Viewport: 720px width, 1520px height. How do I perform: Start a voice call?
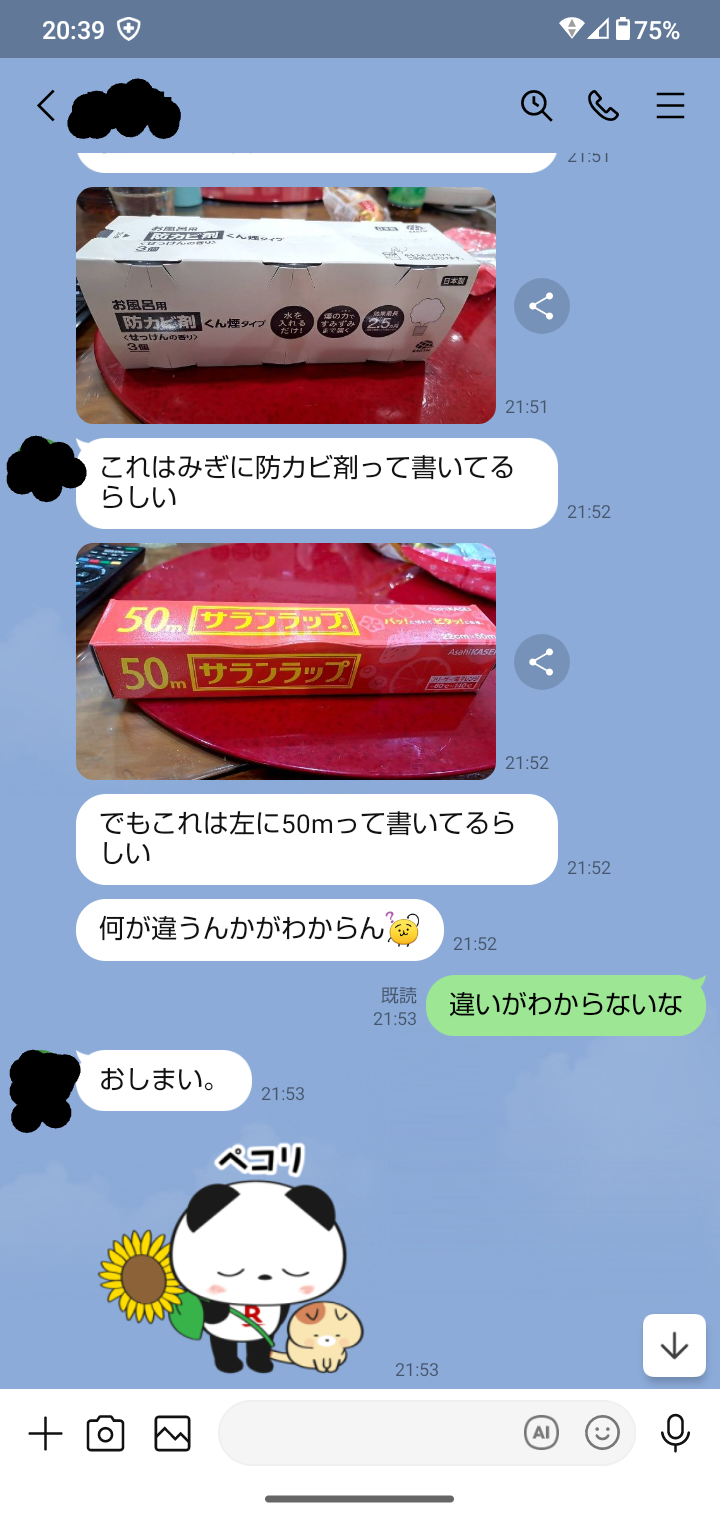[x=603, y=105]
